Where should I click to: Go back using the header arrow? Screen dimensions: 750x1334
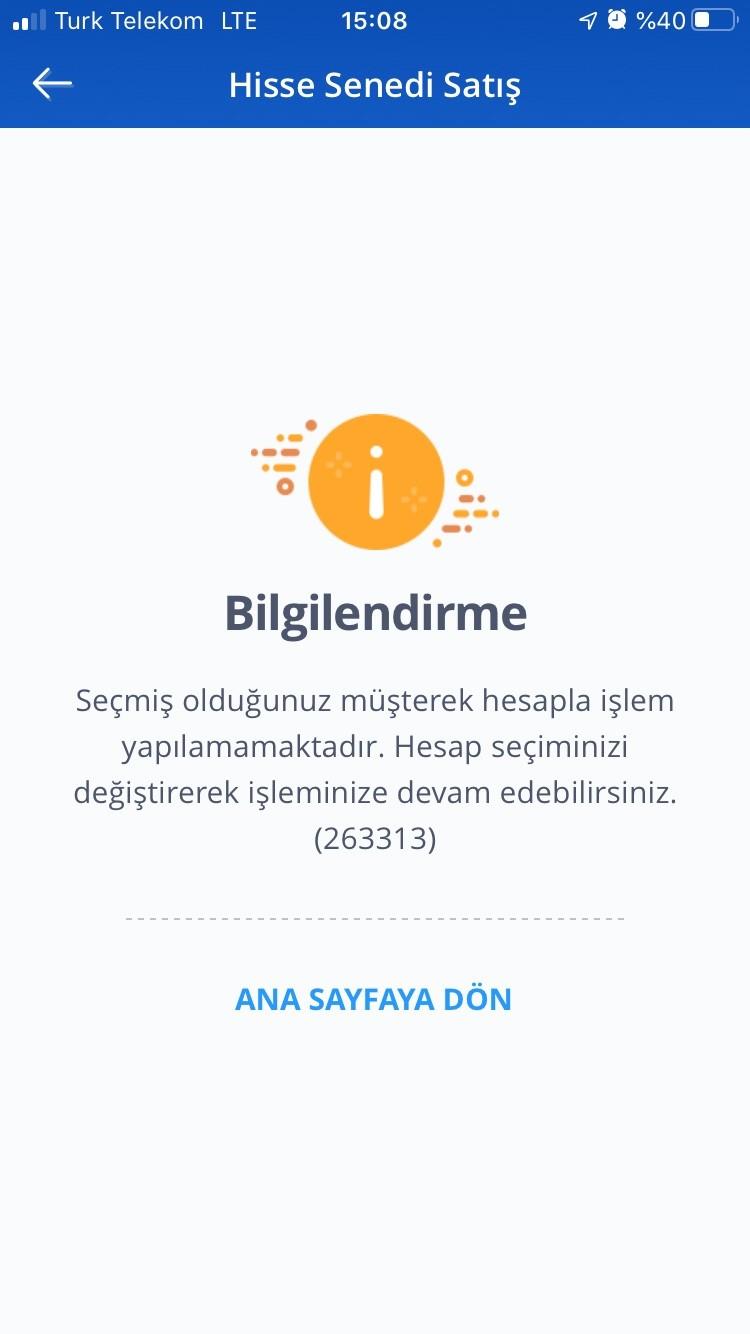(52, 84)
